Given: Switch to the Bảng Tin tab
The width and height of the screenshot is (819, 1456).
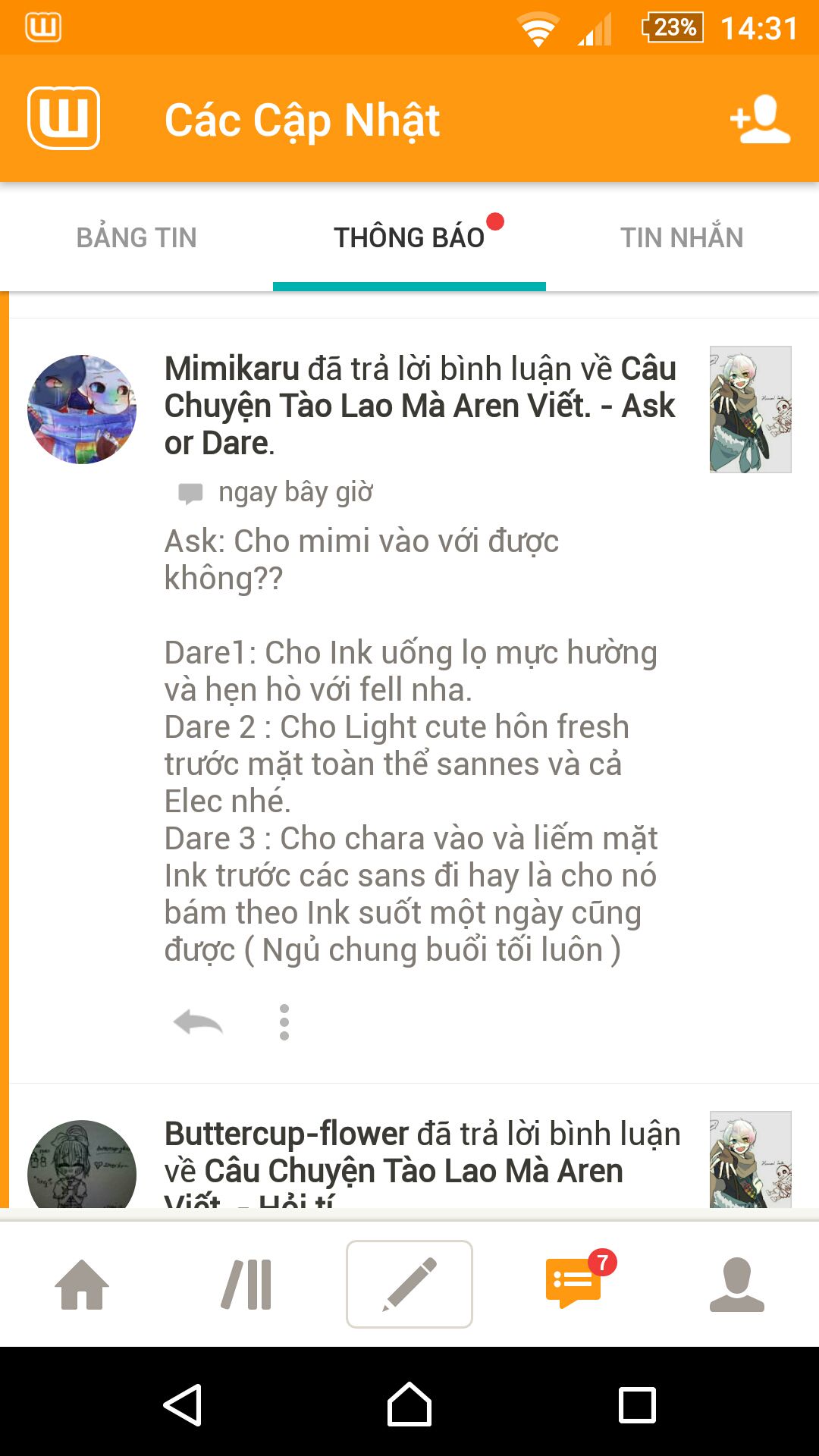Looking at the screenshot, I should (x=136, y=237).
